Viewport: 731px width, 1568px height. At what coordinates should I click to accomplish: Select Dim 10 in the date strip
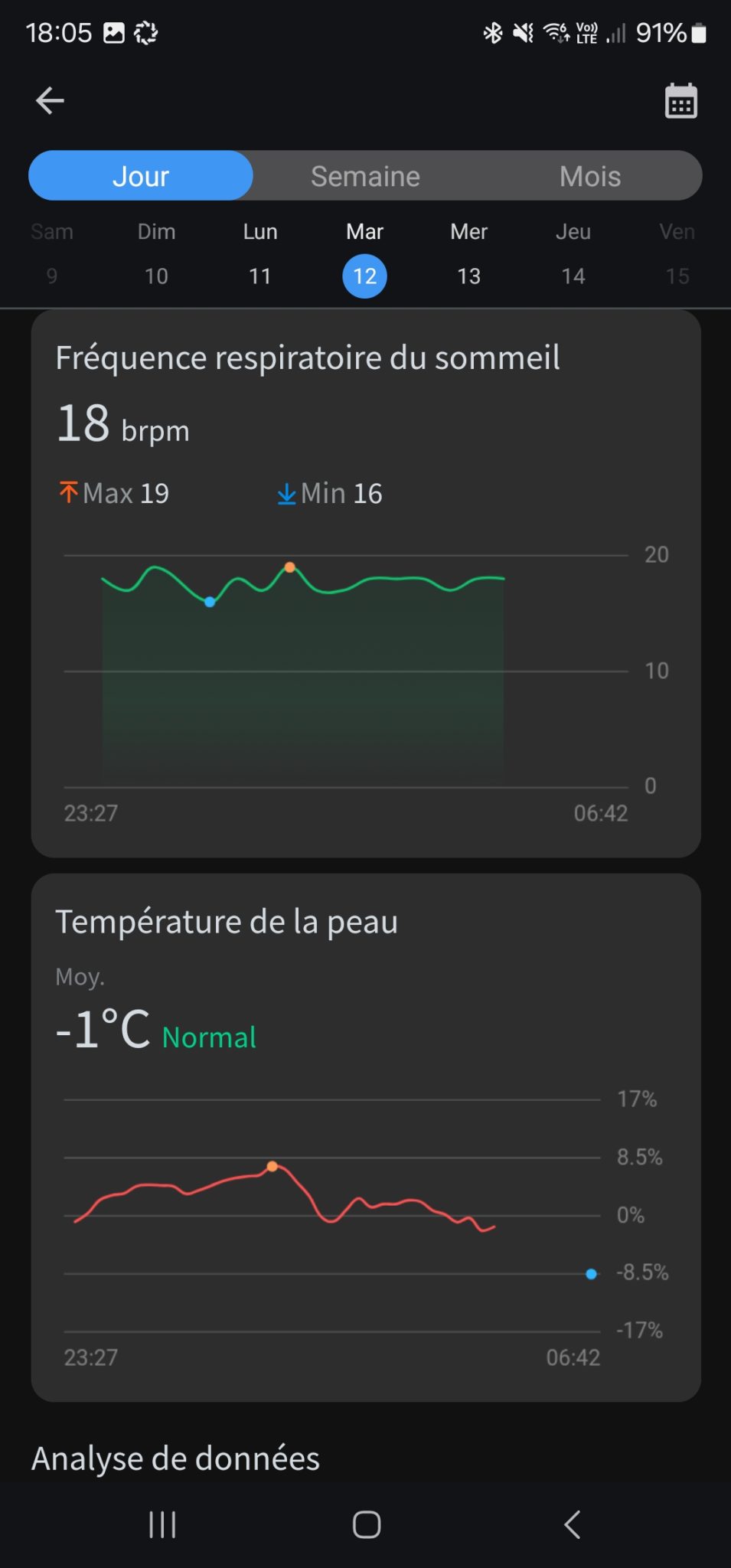[156, 254]
